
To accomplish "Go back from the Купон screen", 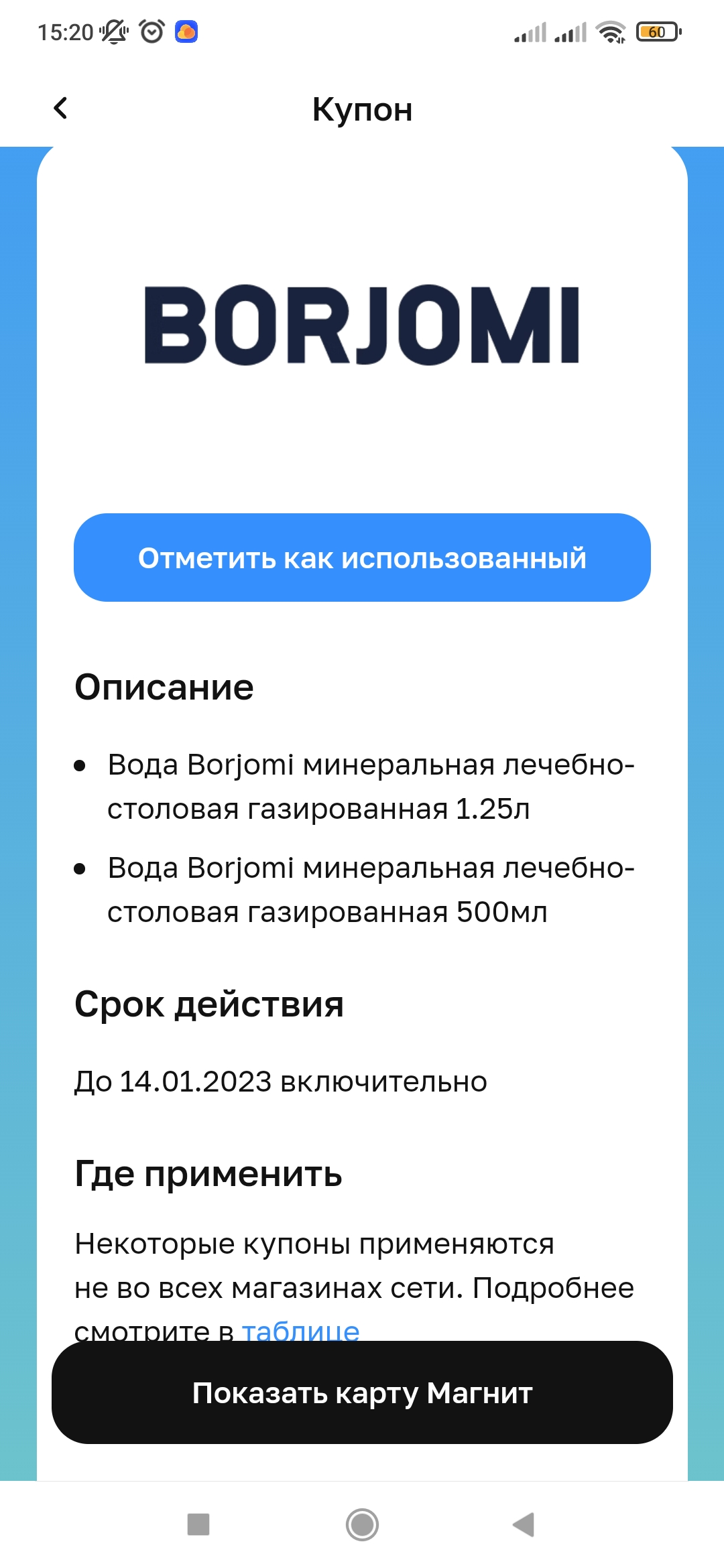I will (x=61, y=108).
